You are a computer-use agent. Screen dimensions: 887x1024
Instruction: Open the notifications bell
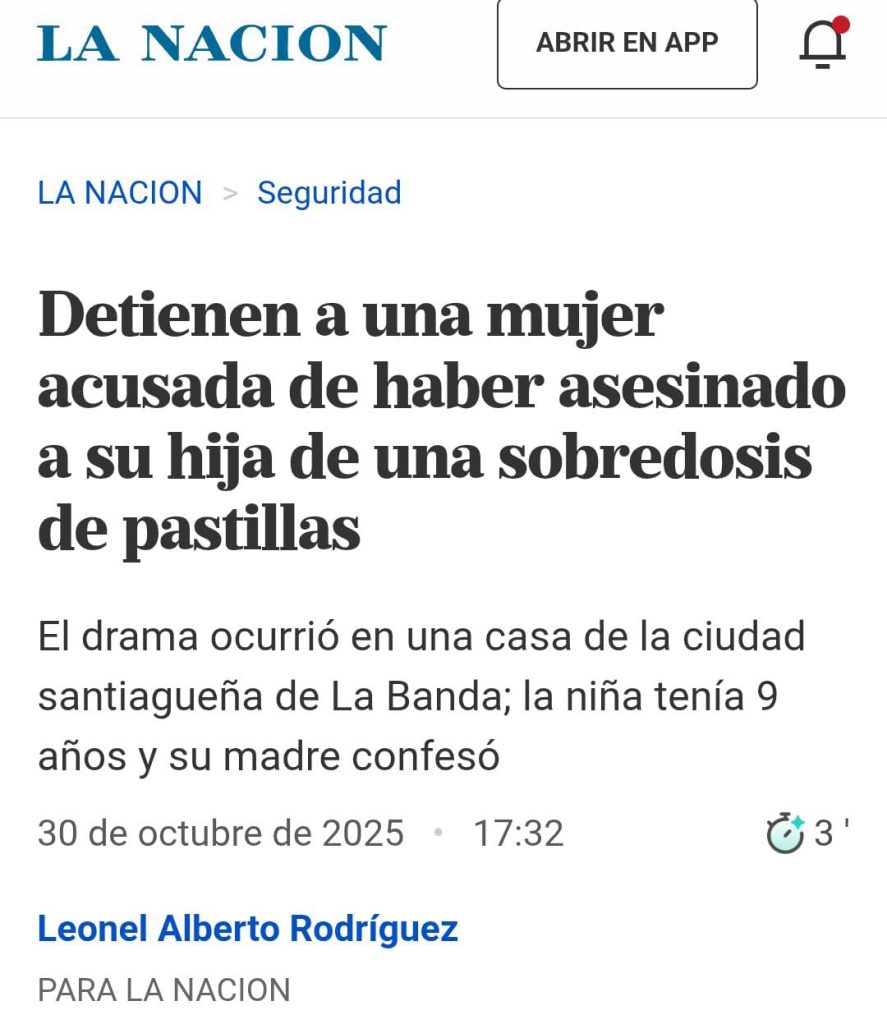[x=823, y=44]
